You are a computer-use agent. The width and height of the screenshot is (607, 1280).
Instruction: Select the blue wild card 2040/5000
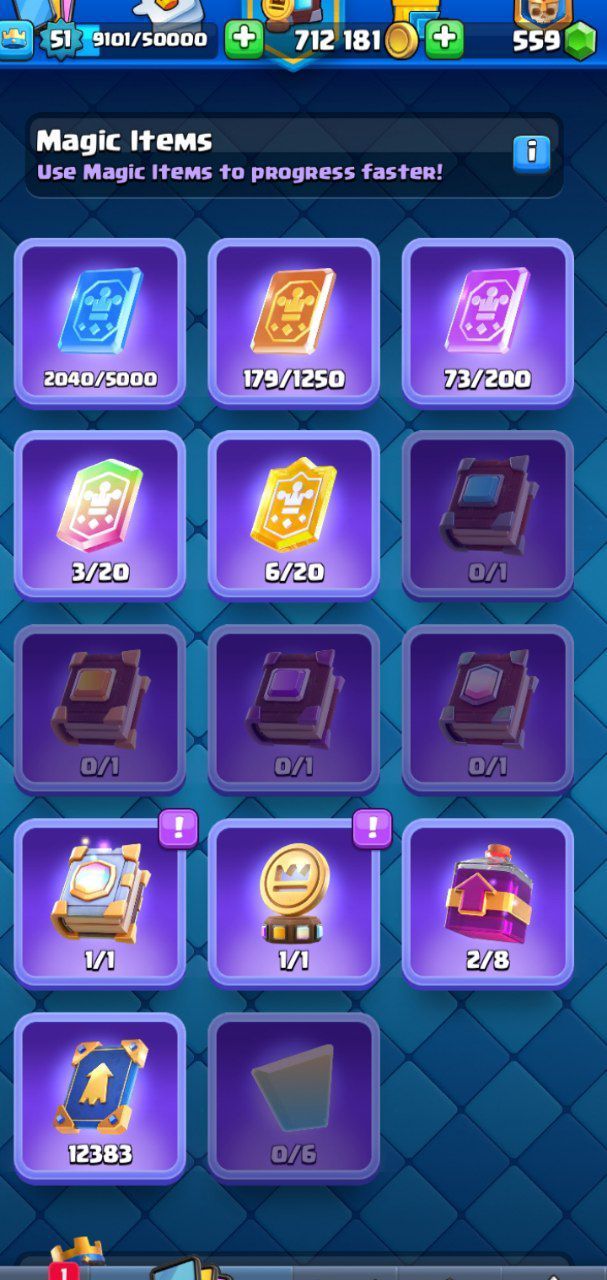100,322
